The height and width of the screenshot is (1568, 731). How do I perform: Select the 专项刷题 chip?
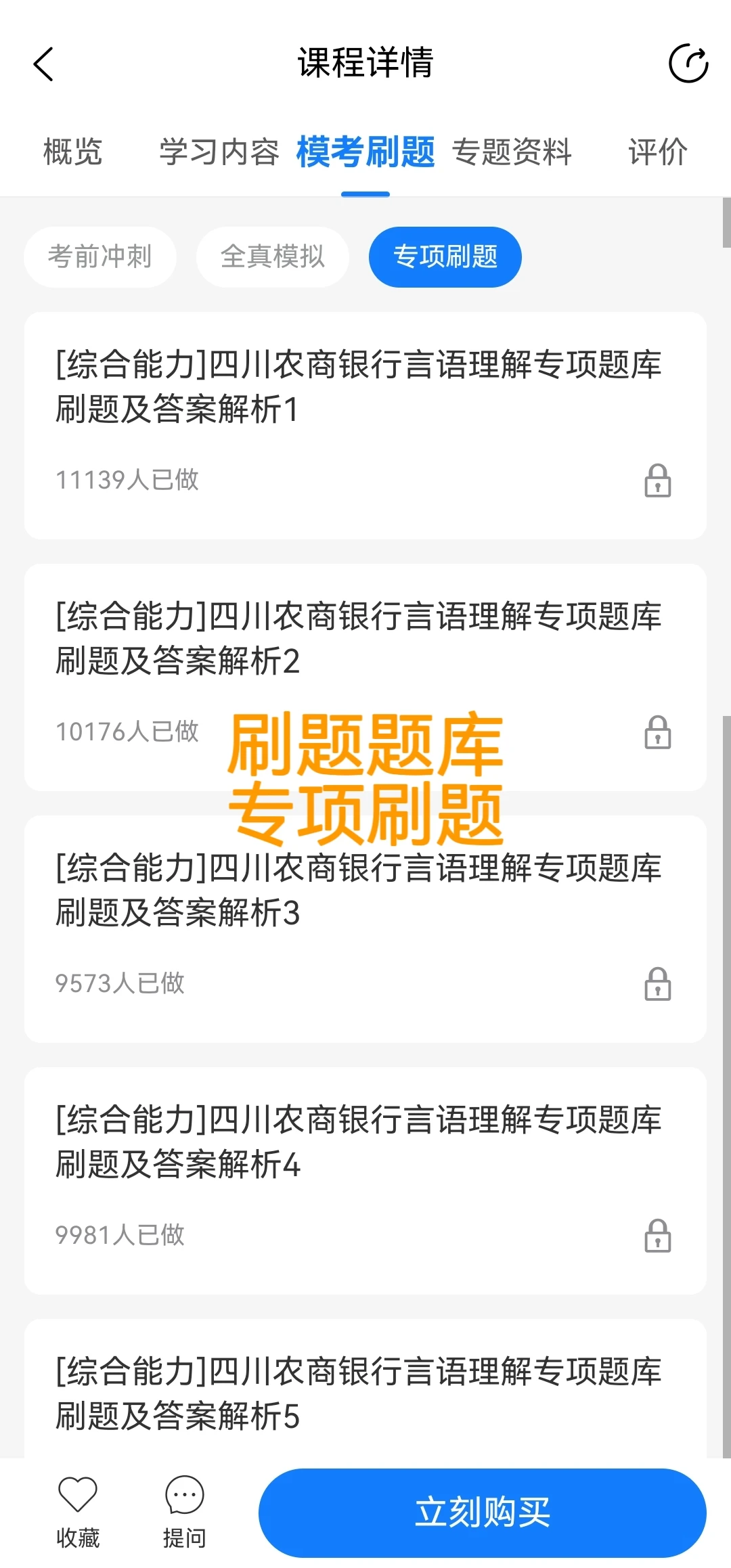pos(445,257)
